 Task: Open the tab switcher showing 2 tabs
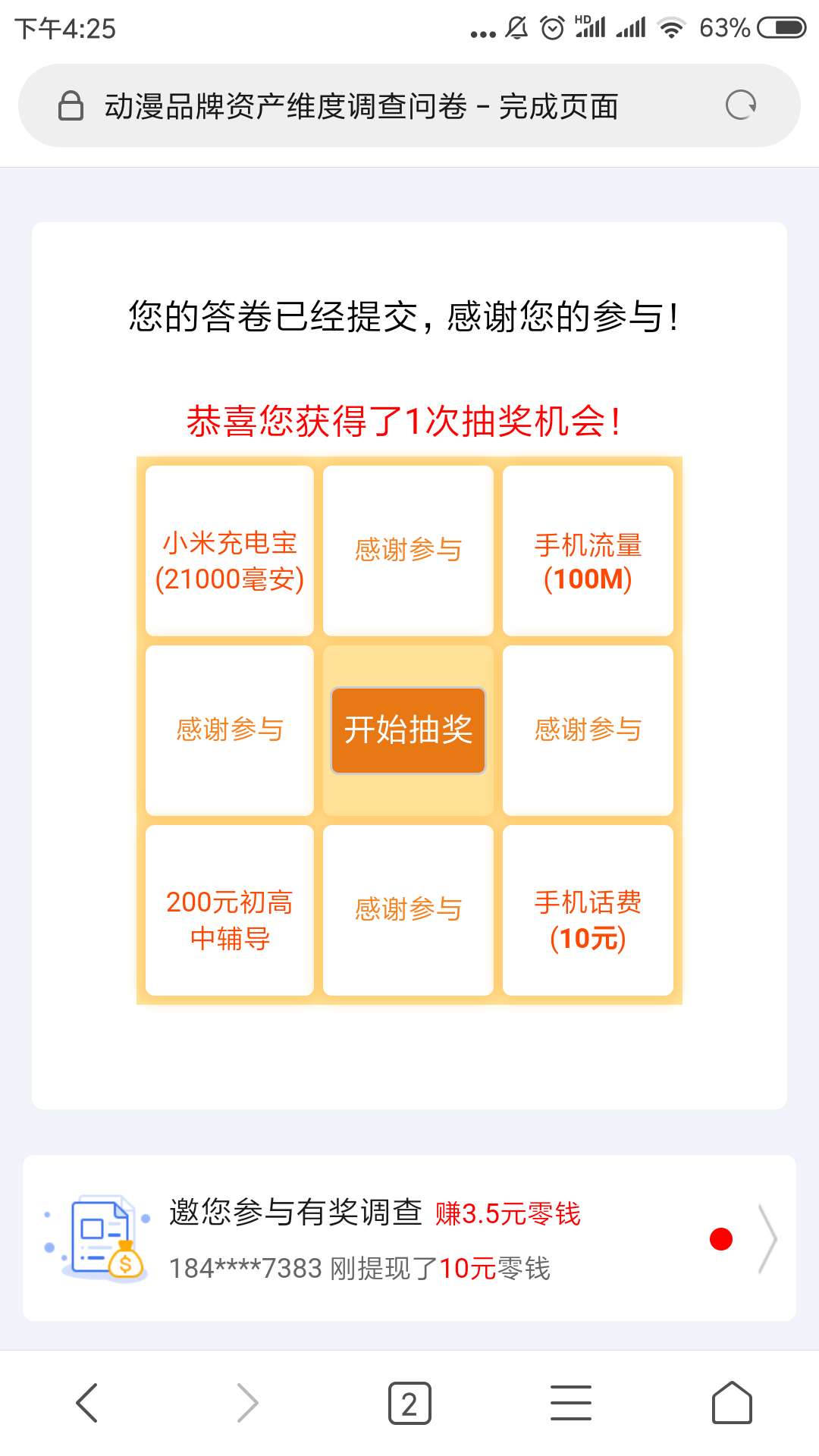point(409,1404)
